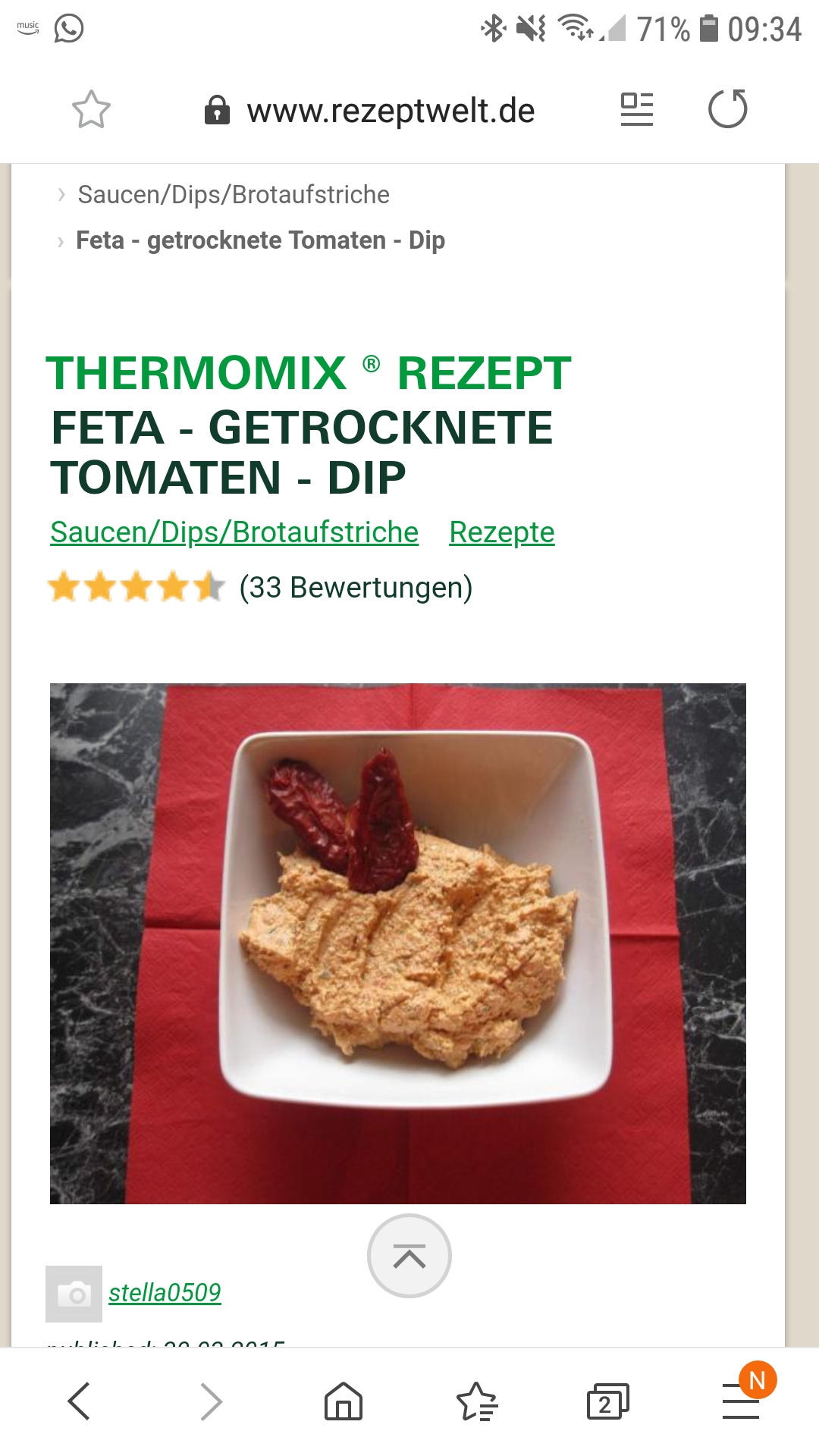This screenshot has height=1456, width=819.
Task: Open the green Saucen/Dips/Brotaufstriche category link
Action: pyautogui.click(x=234, y=532)
